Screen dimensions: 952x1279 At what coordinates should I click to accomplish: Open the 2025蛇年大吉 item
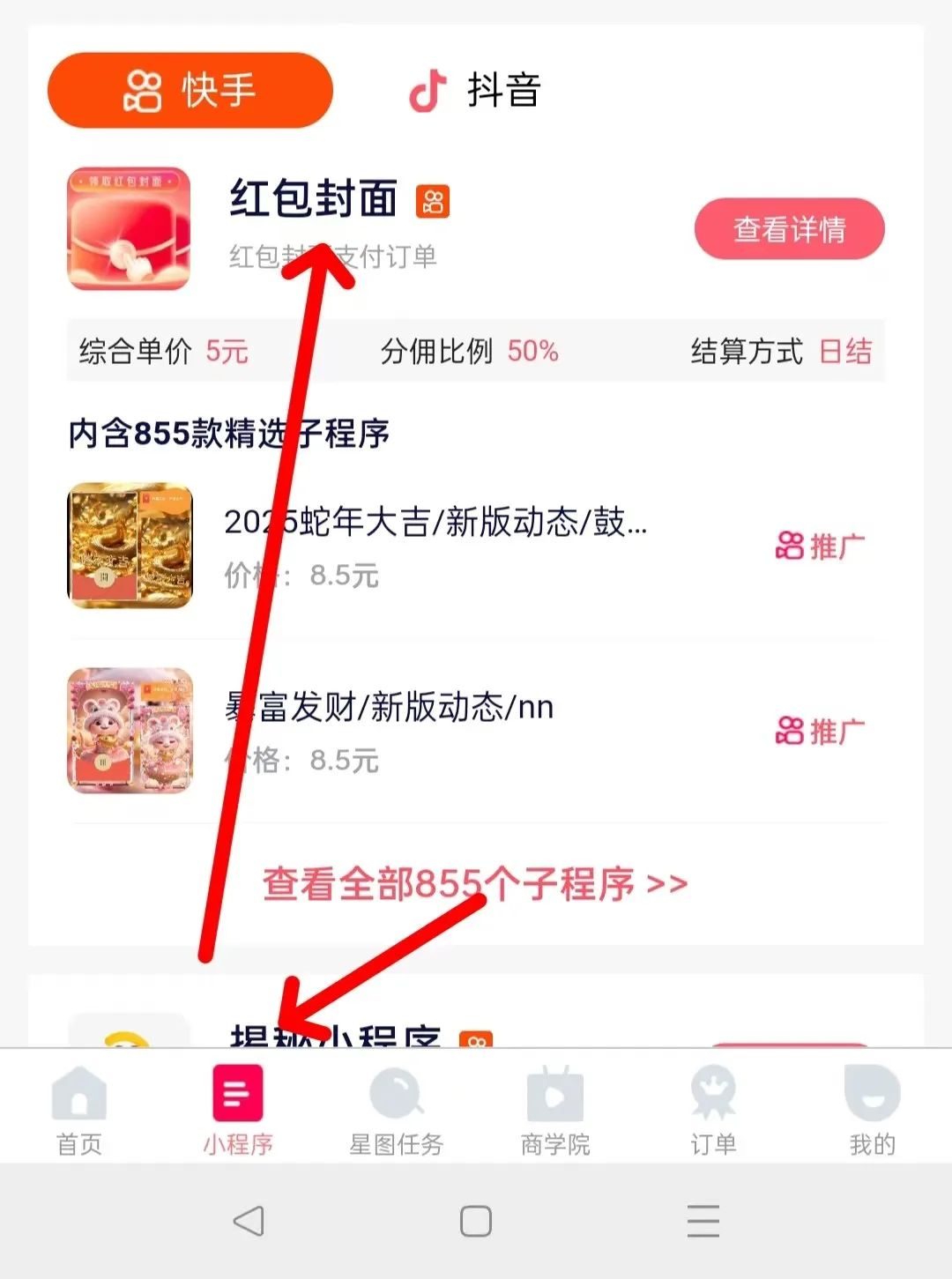(x=435, y=523)
